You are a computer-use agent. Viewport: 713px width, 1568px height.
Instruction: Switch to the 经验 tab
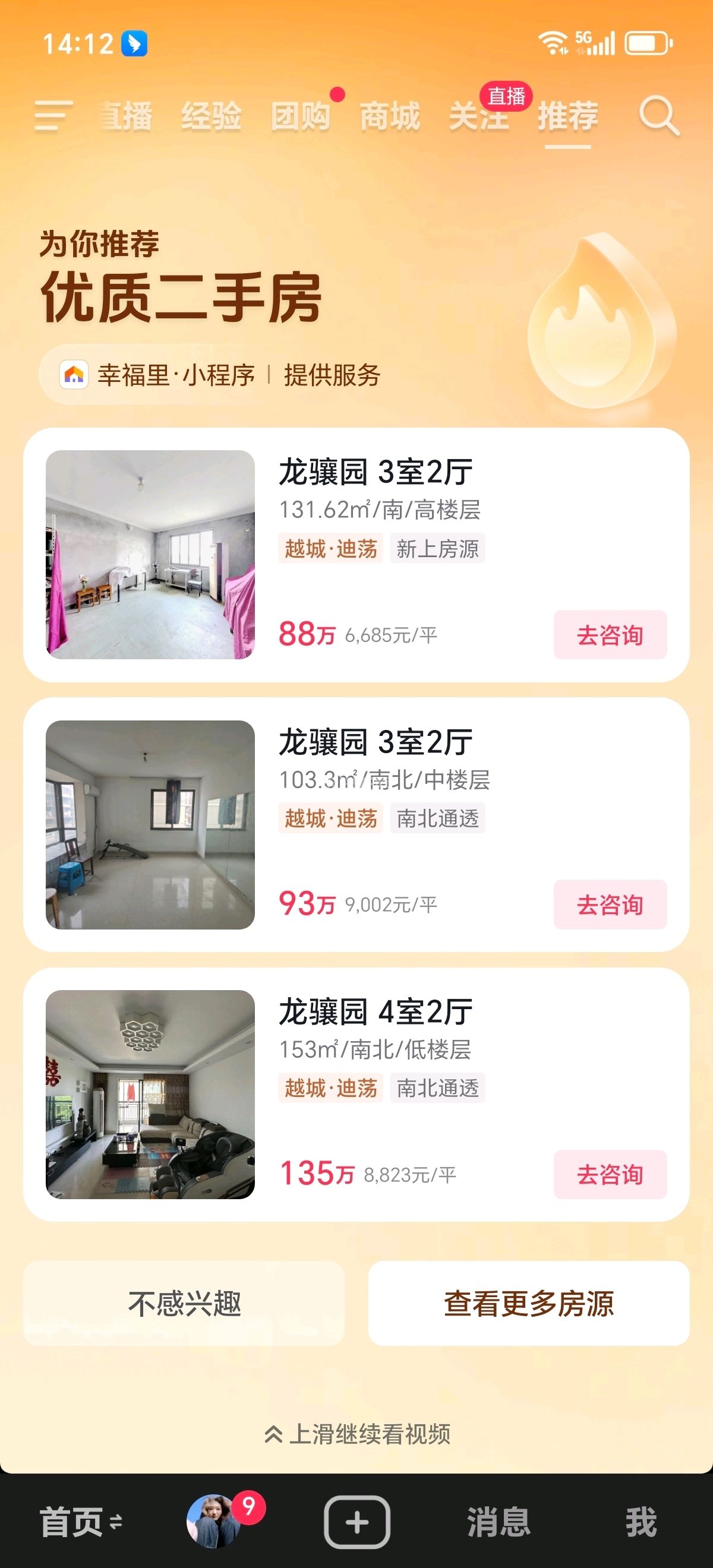(x=212, y=116)
